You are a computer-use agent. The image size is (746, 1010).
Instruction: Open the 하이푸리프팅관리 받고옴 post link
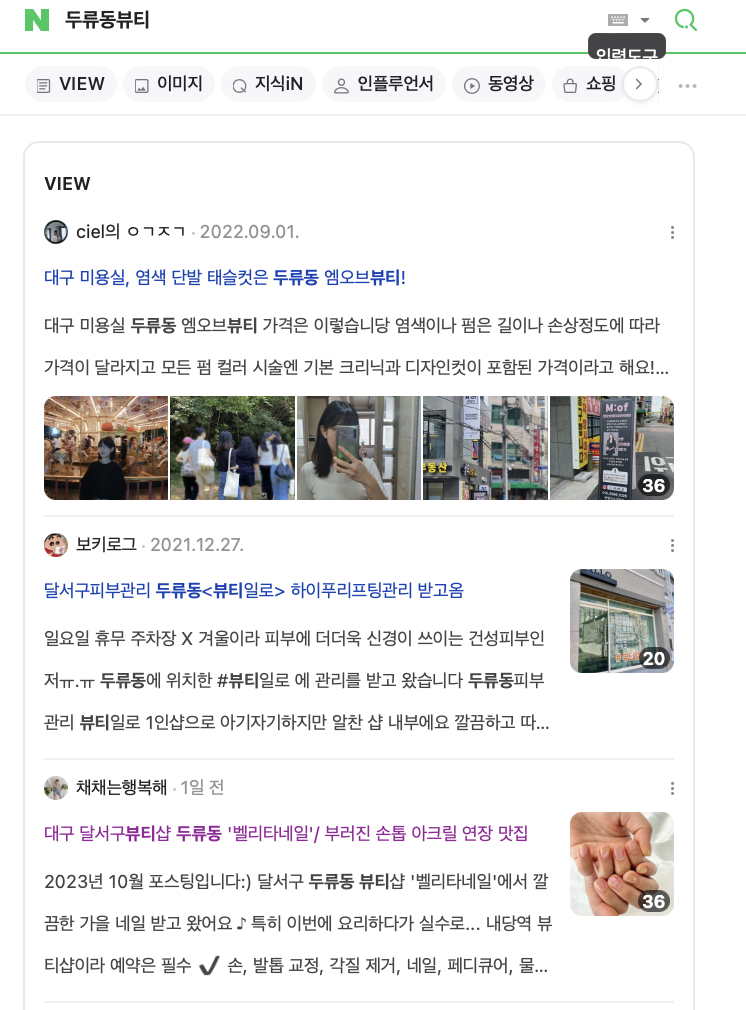point(254,590)
